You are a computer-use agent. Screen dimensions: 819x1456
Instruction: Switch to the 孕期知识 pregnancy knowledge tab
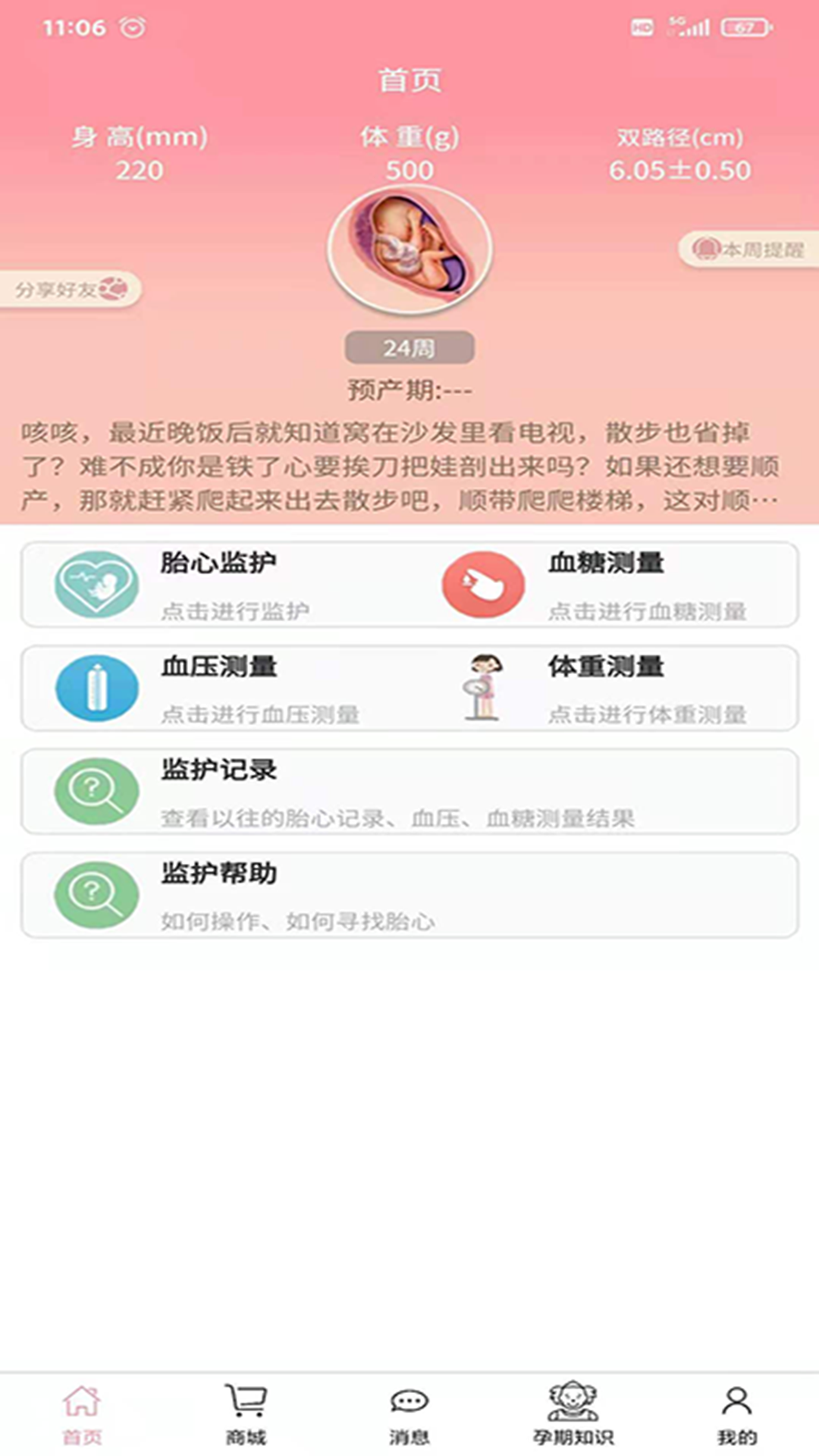[x=573, y=1414]
